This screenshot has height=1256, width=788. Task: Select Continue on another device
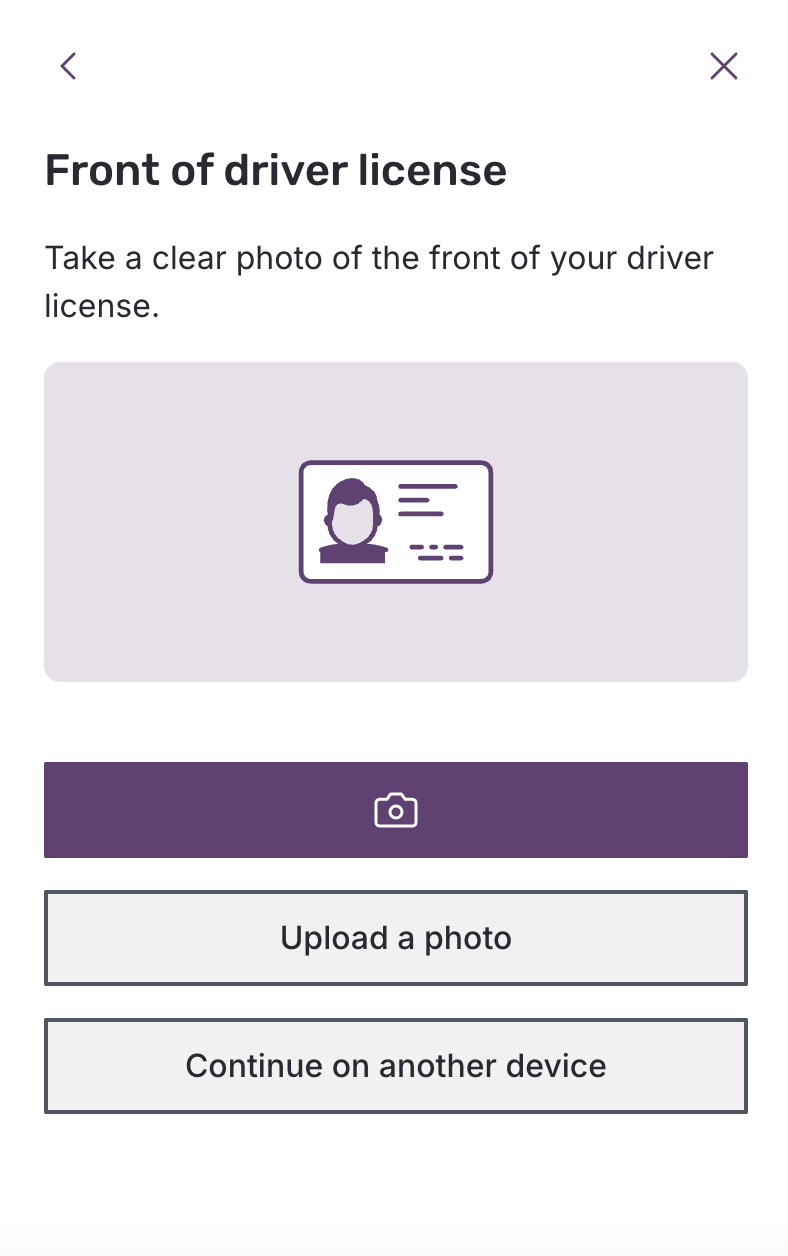click(395, 1065)
